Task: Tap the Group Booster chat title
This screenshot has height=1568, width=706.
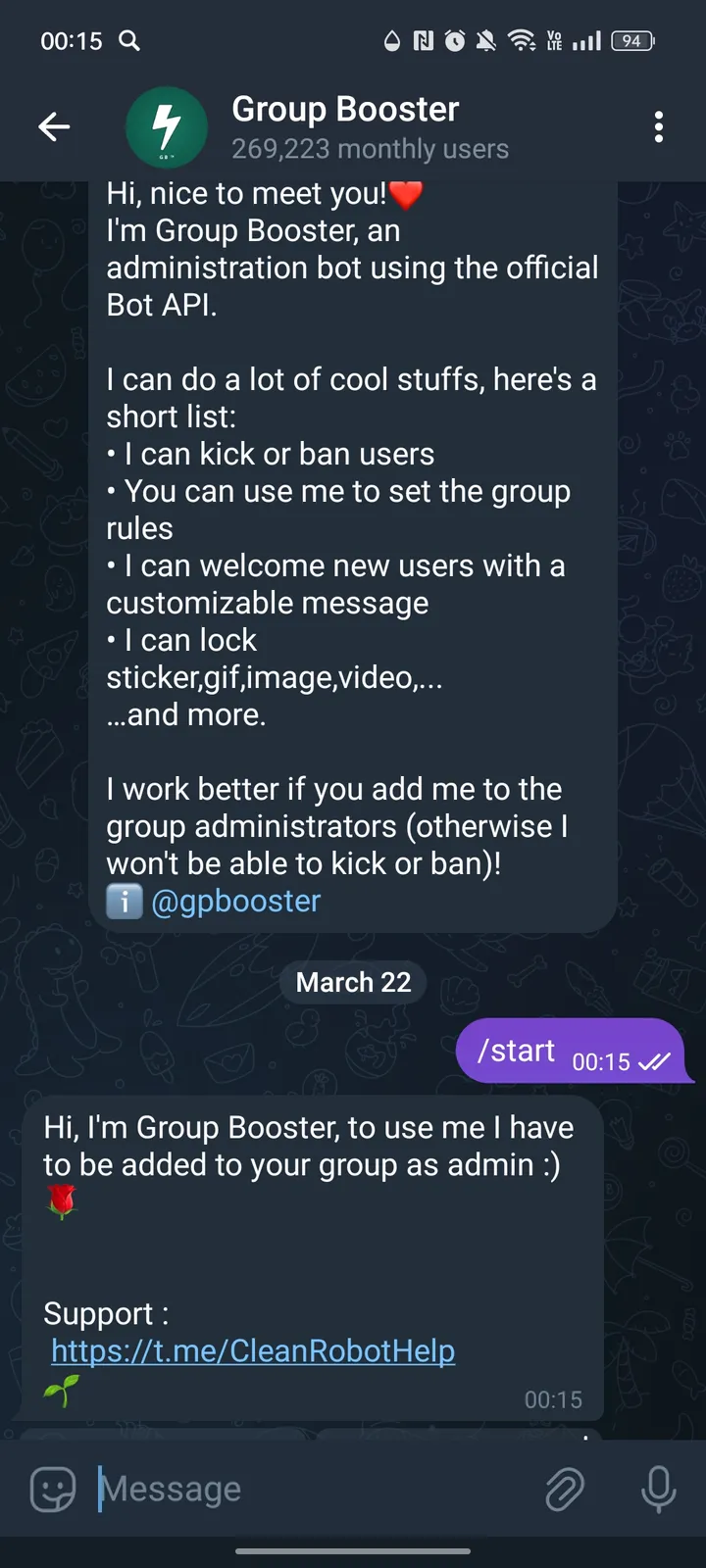Action: point(344,109)
